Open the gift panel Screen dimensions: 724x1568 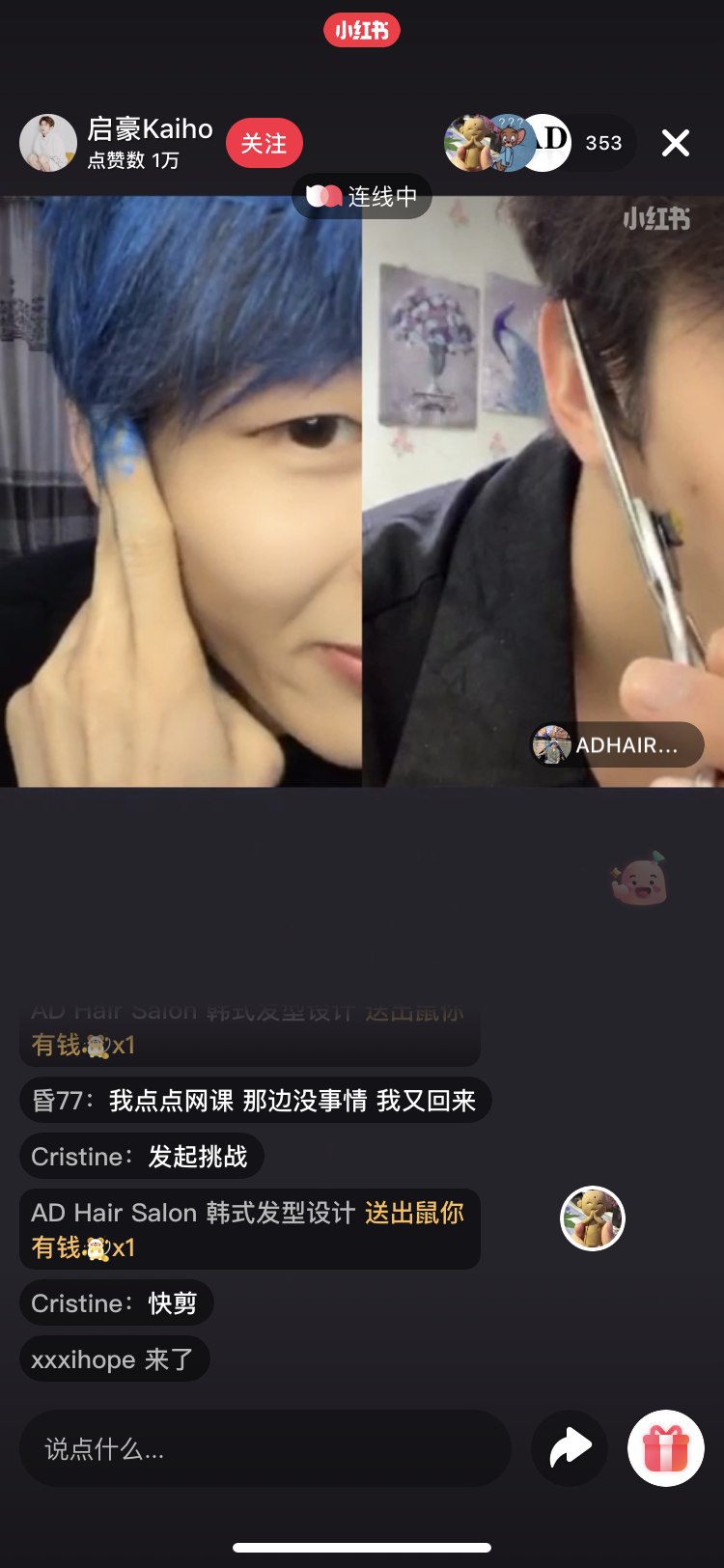coord(666,1448)
